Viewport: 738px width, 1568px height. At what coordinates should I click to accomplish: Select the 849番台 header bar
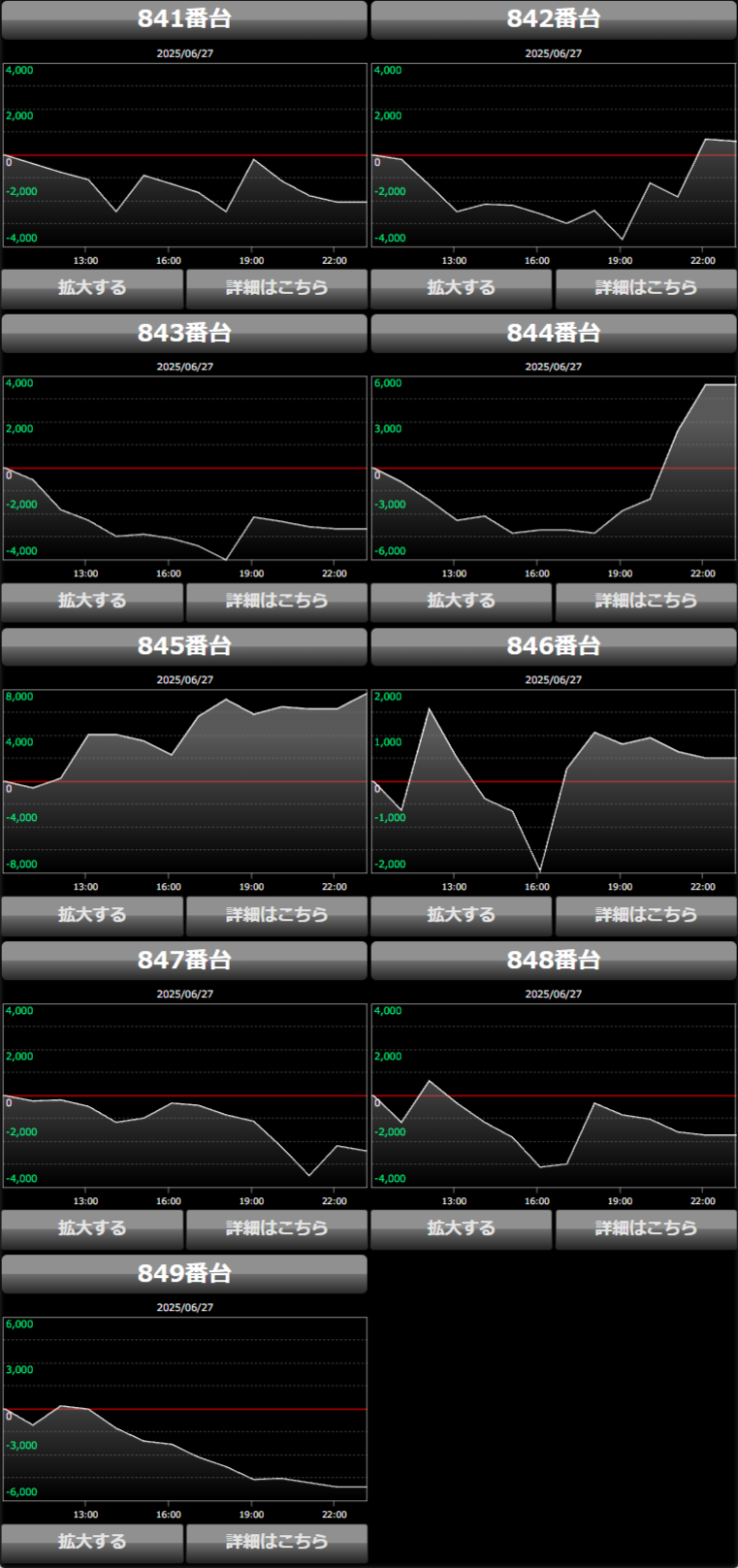coord(184,1274)
